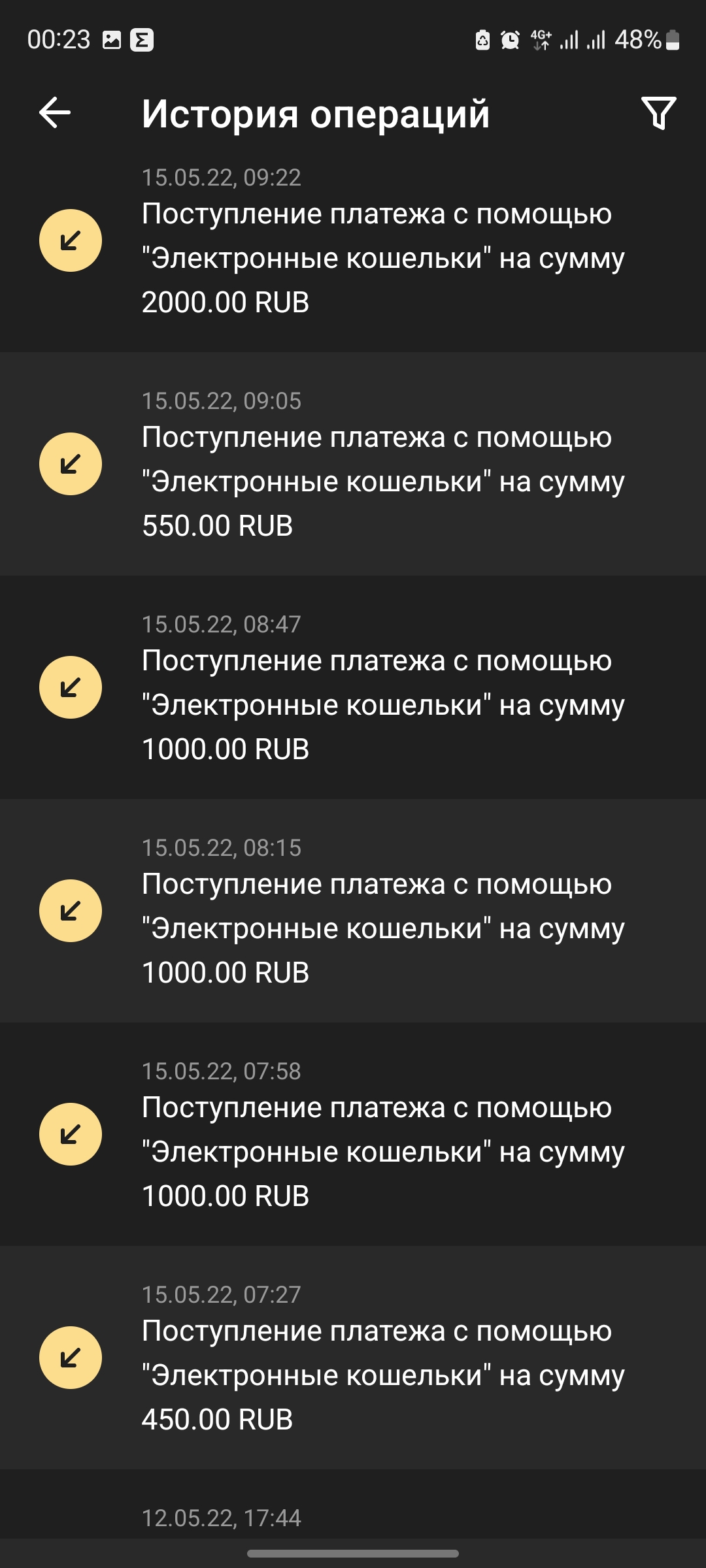Select the 07:58 payment of 1000.00 RUB
The width and height of the screenshot is (706, 1568).
coord(353,1135)
